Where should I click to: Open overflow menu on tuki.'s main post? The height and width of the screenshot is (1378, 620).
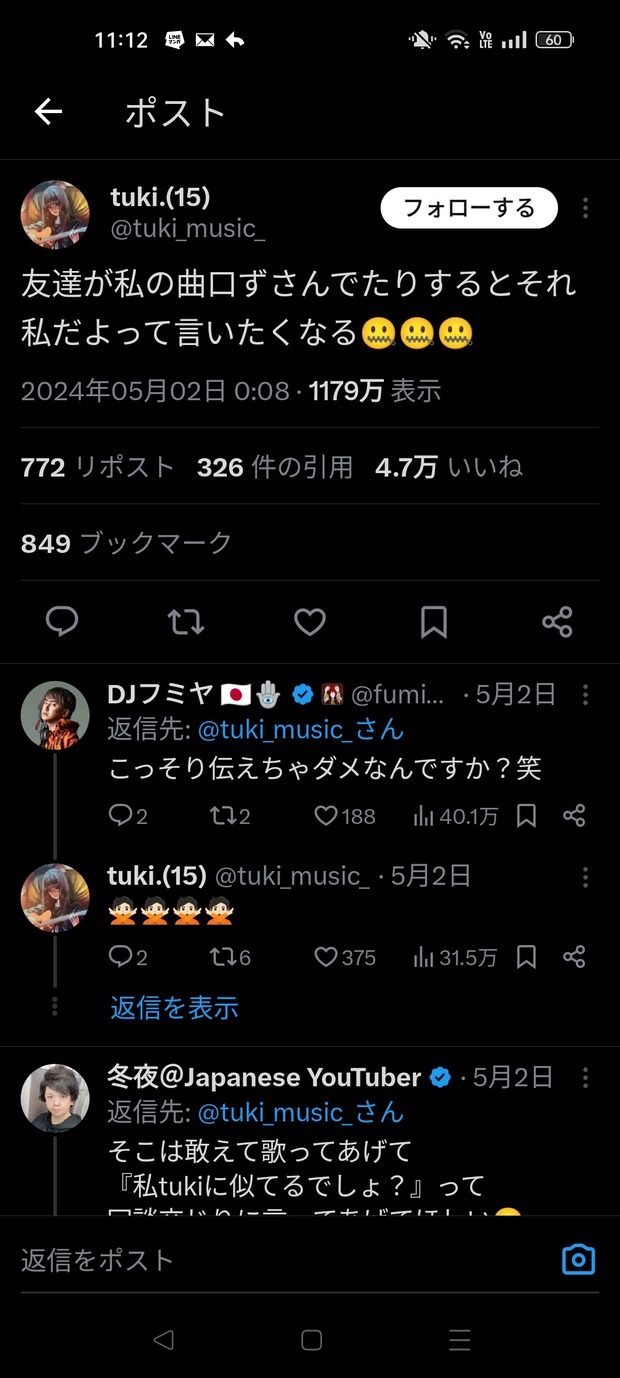click(585, 208)
